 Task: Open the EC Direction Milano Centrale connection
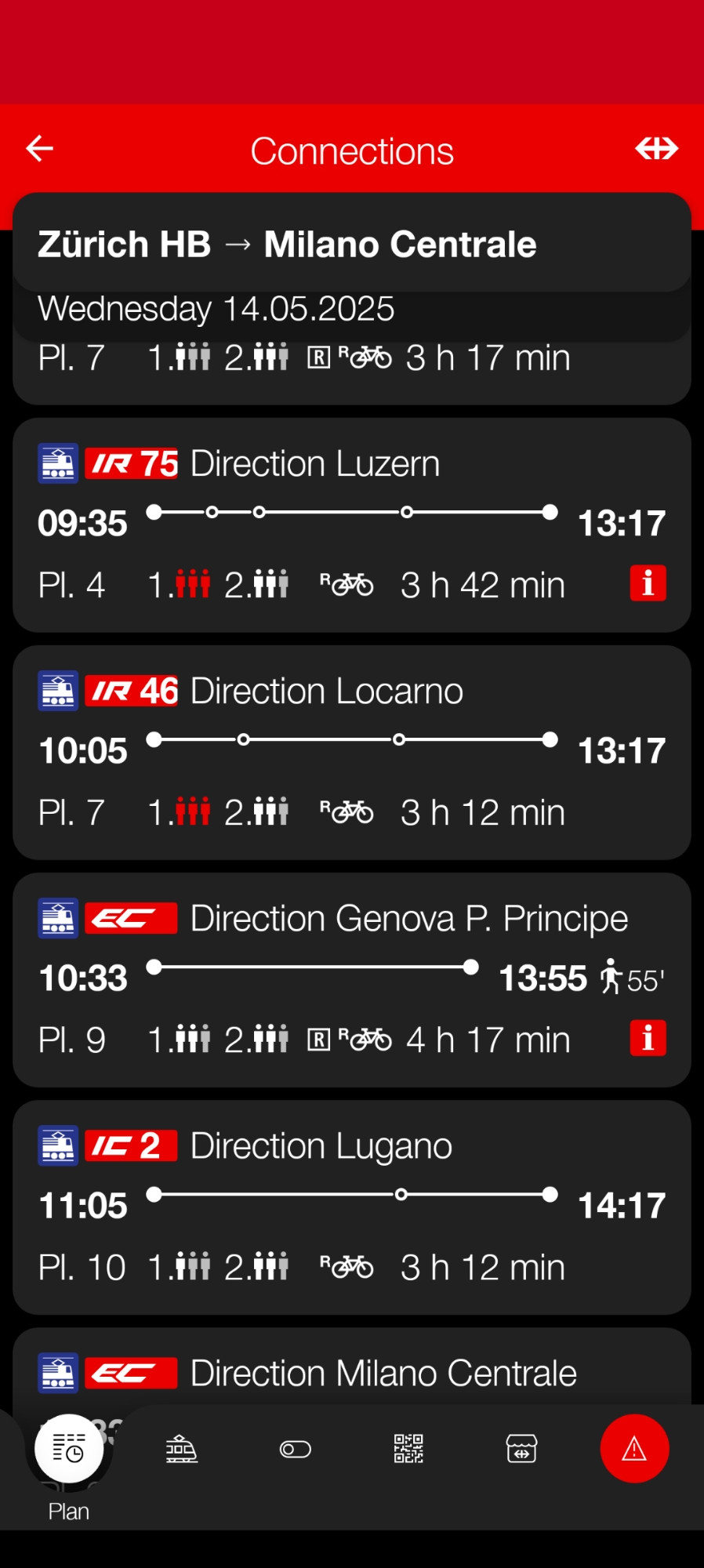(352, 1368)
